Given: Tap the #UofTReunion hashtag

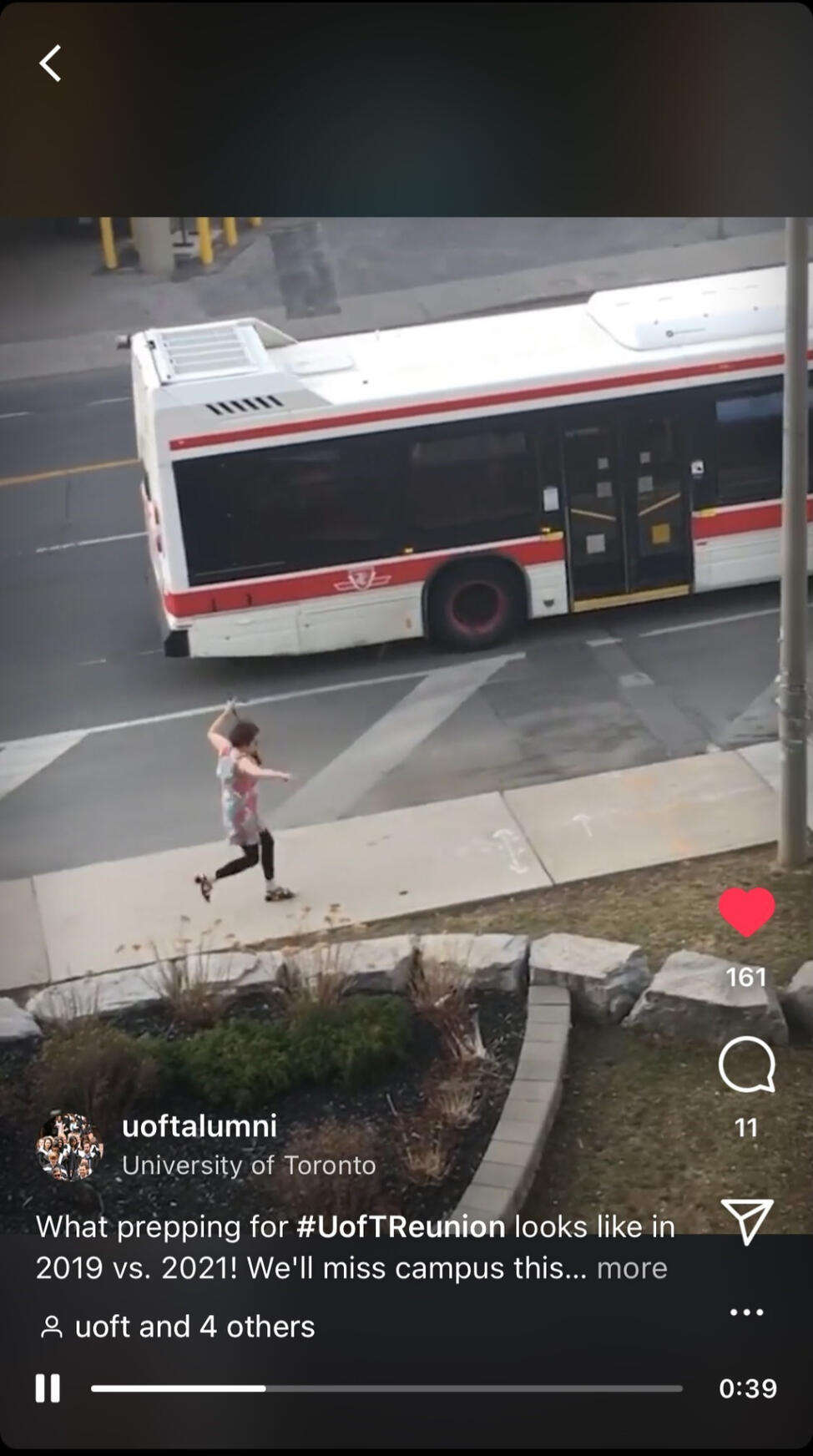Looking at the screenshot, I should (401, 1226).
